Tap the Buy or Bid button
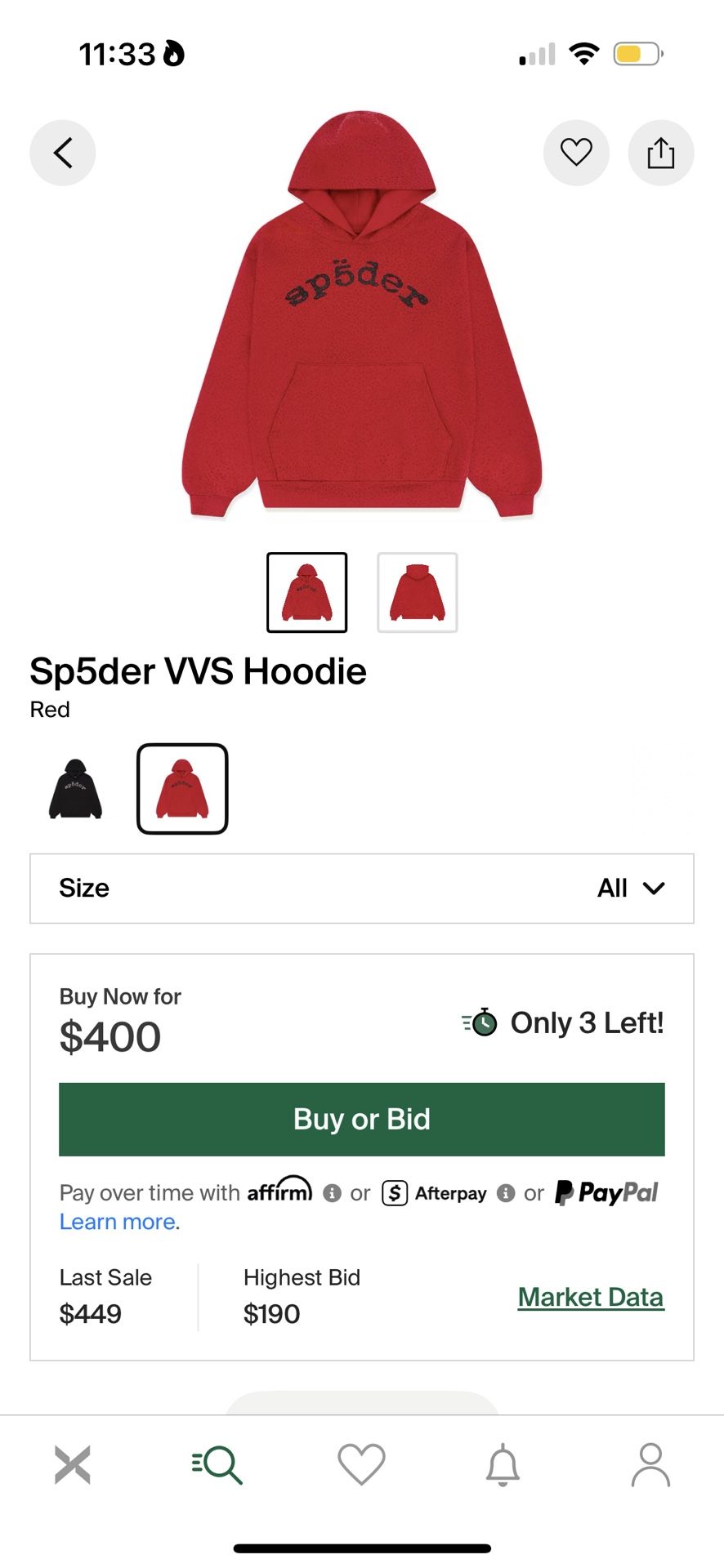 tap(362, 1119)
